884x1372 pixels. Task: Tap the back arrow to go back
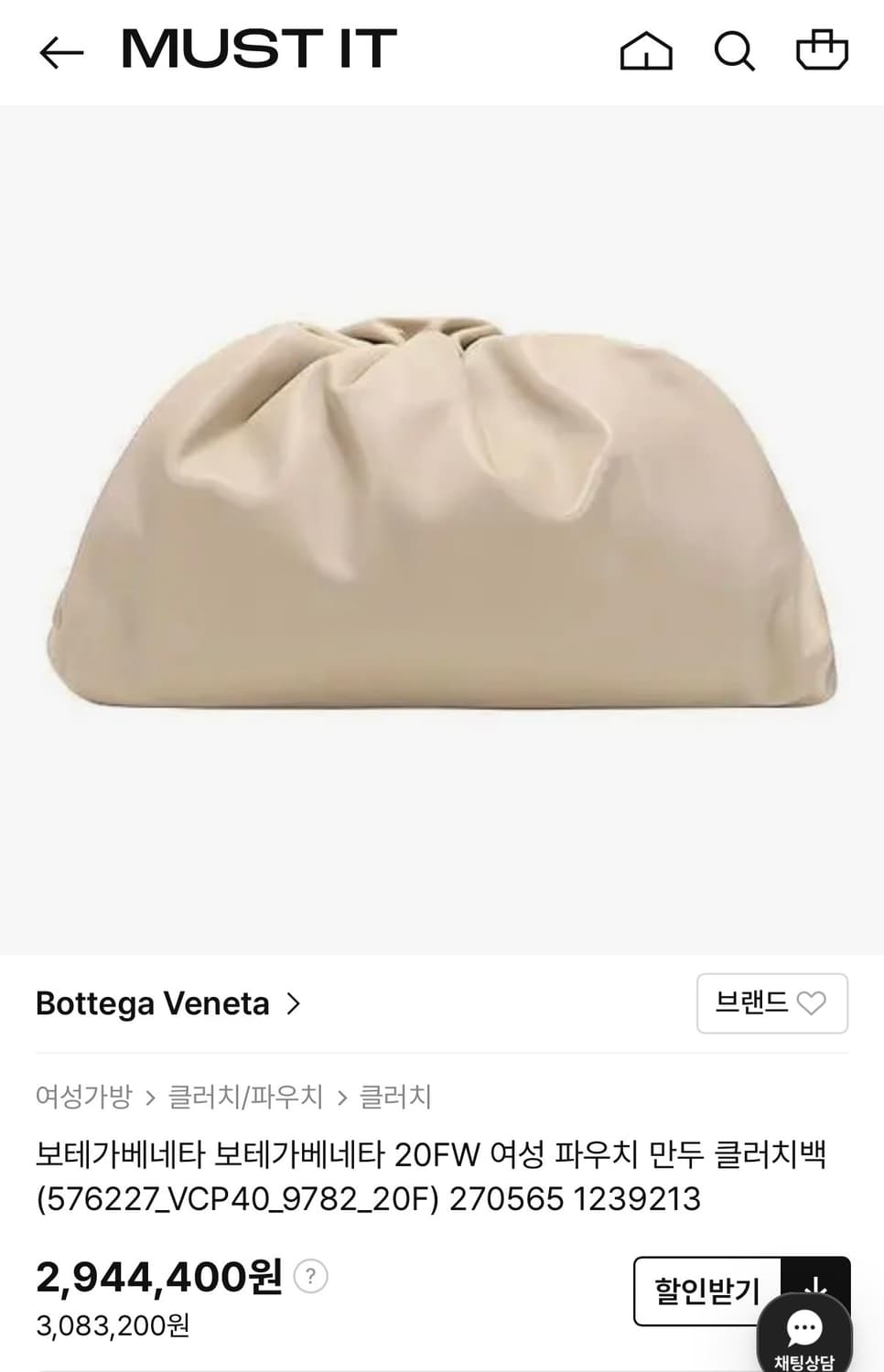click(x=59, y=51)
